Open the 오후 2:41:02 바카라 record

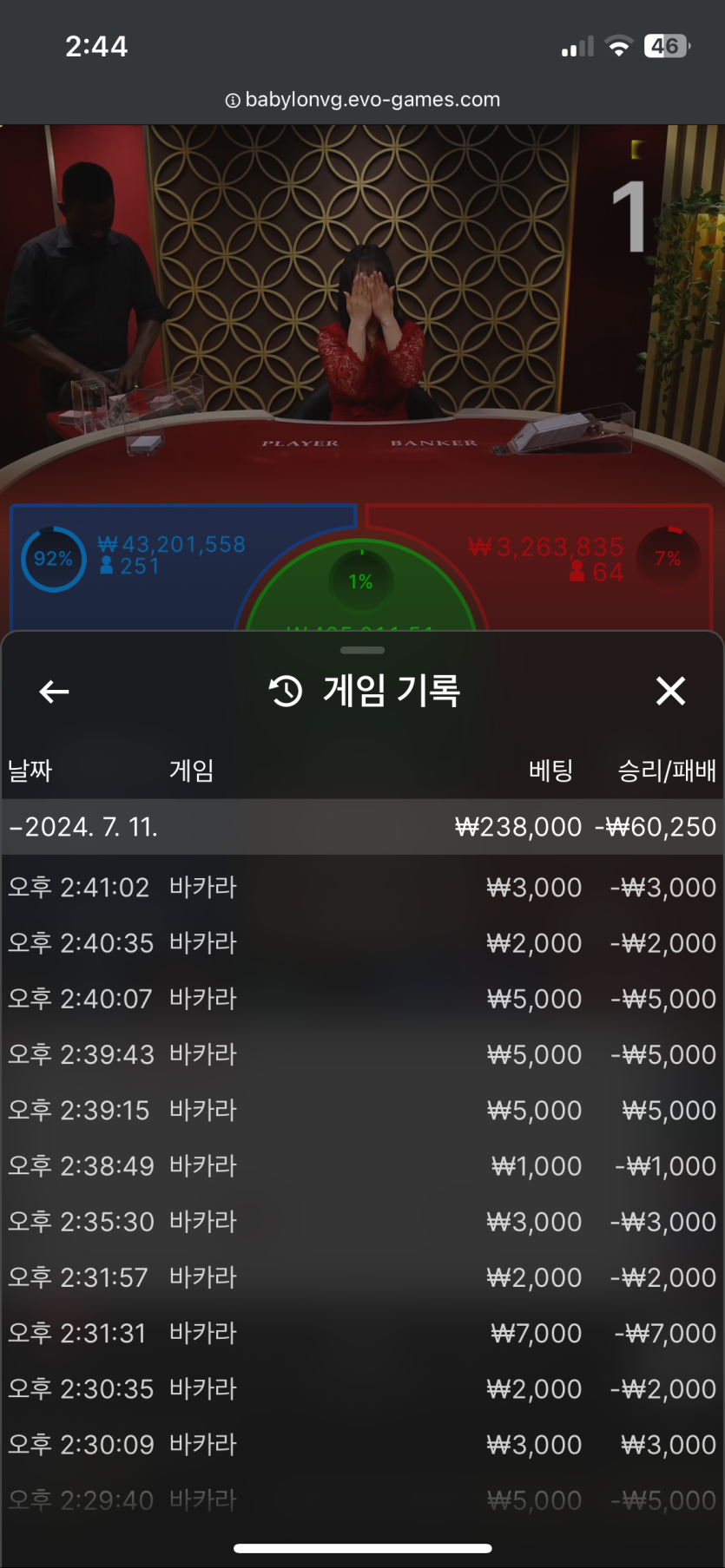[362, 888]
